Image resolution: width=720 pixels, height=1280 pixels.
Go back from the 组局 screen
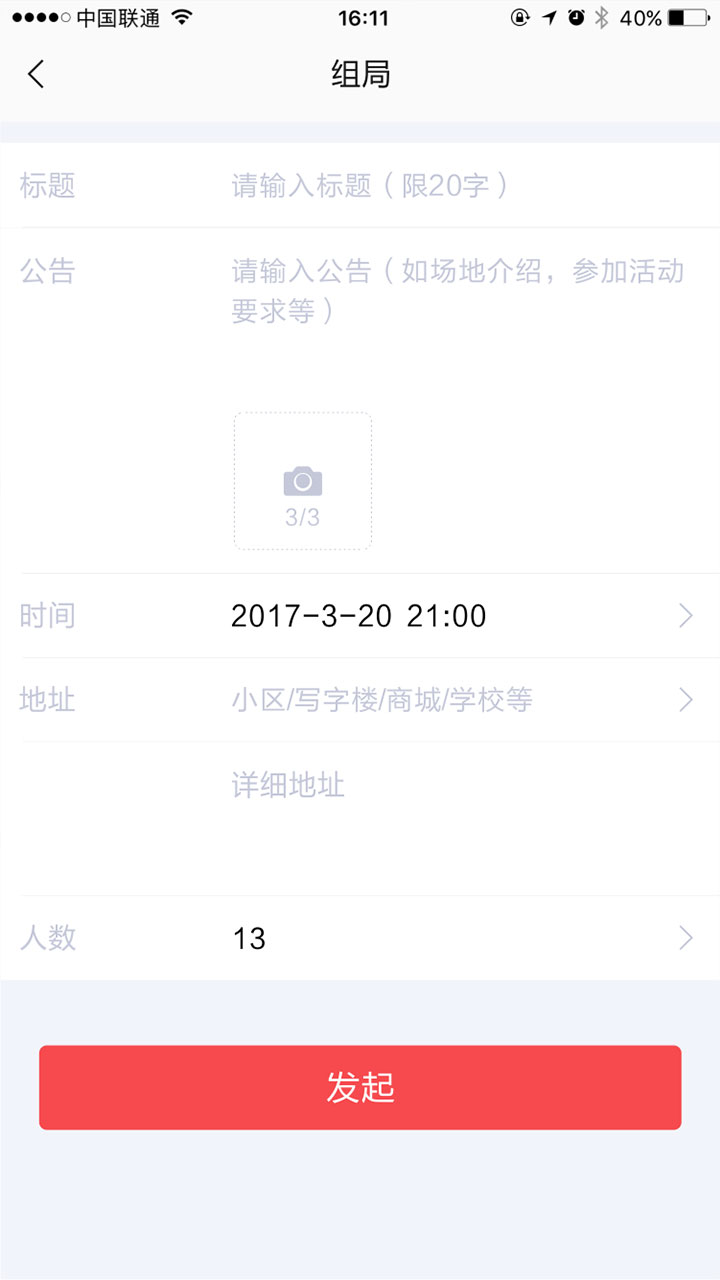tap(36, 74)
